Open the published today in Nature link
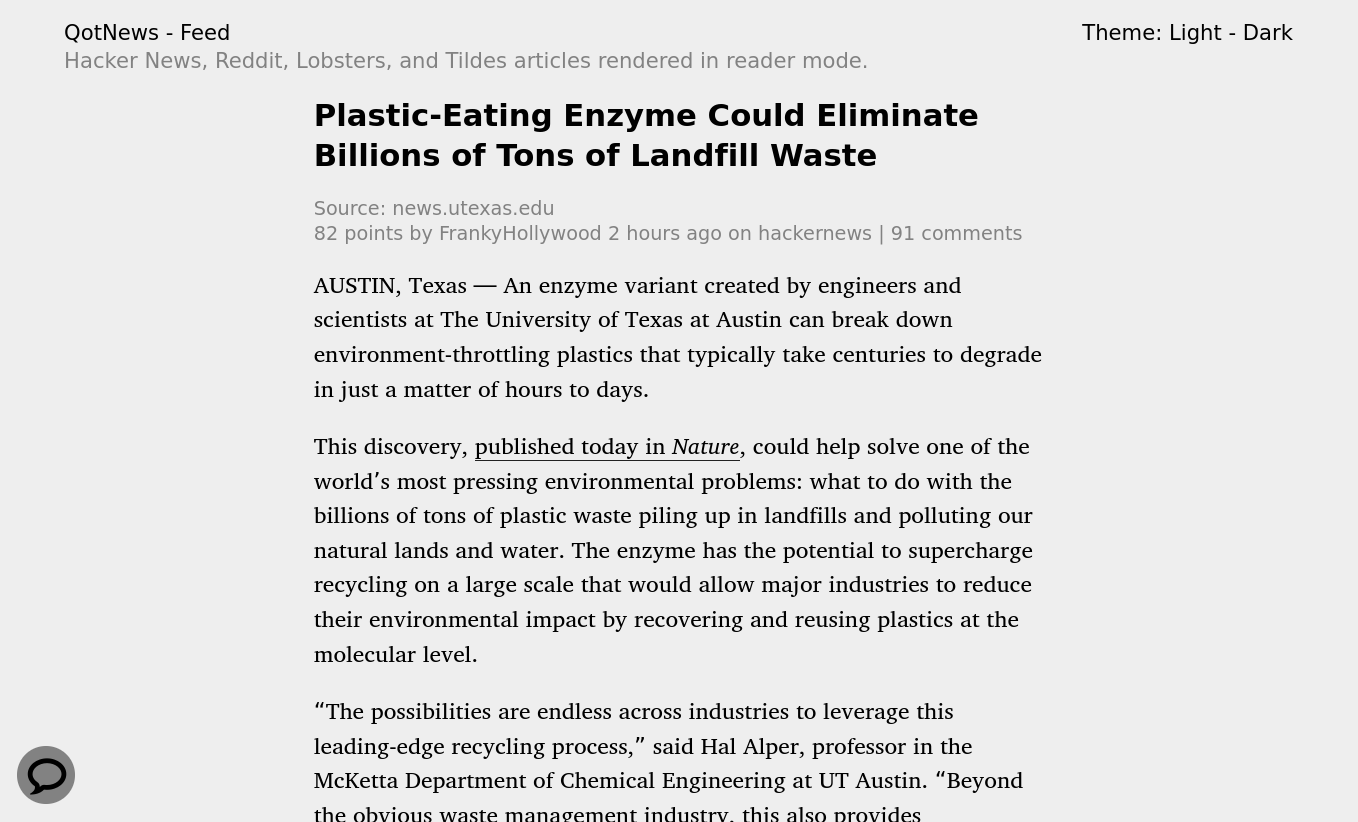Screen dimensions: 1358x822 coord(606,446)
